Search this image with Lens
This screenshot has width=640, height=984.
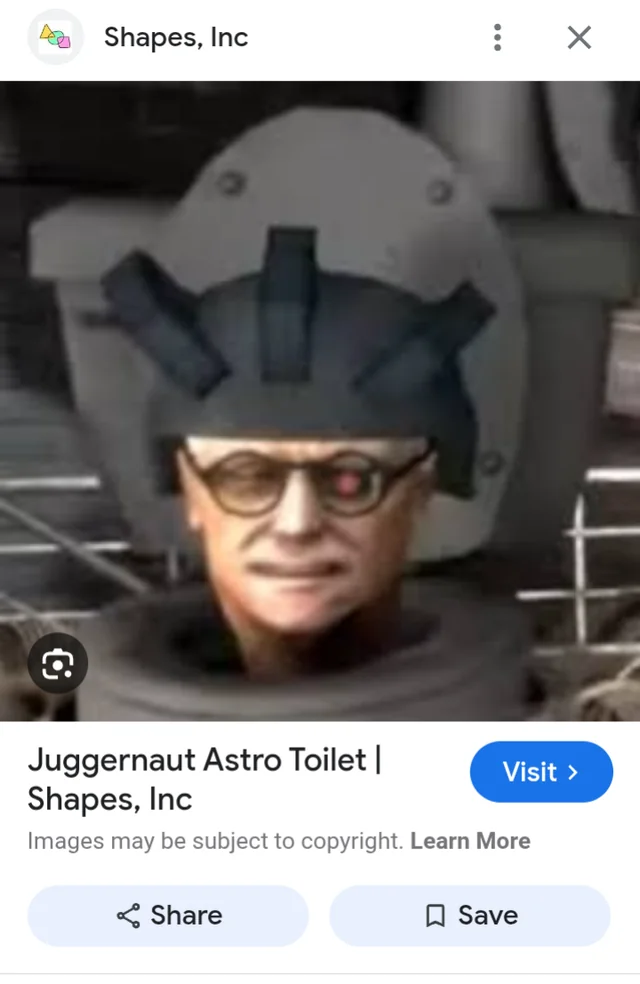[57, 664]
